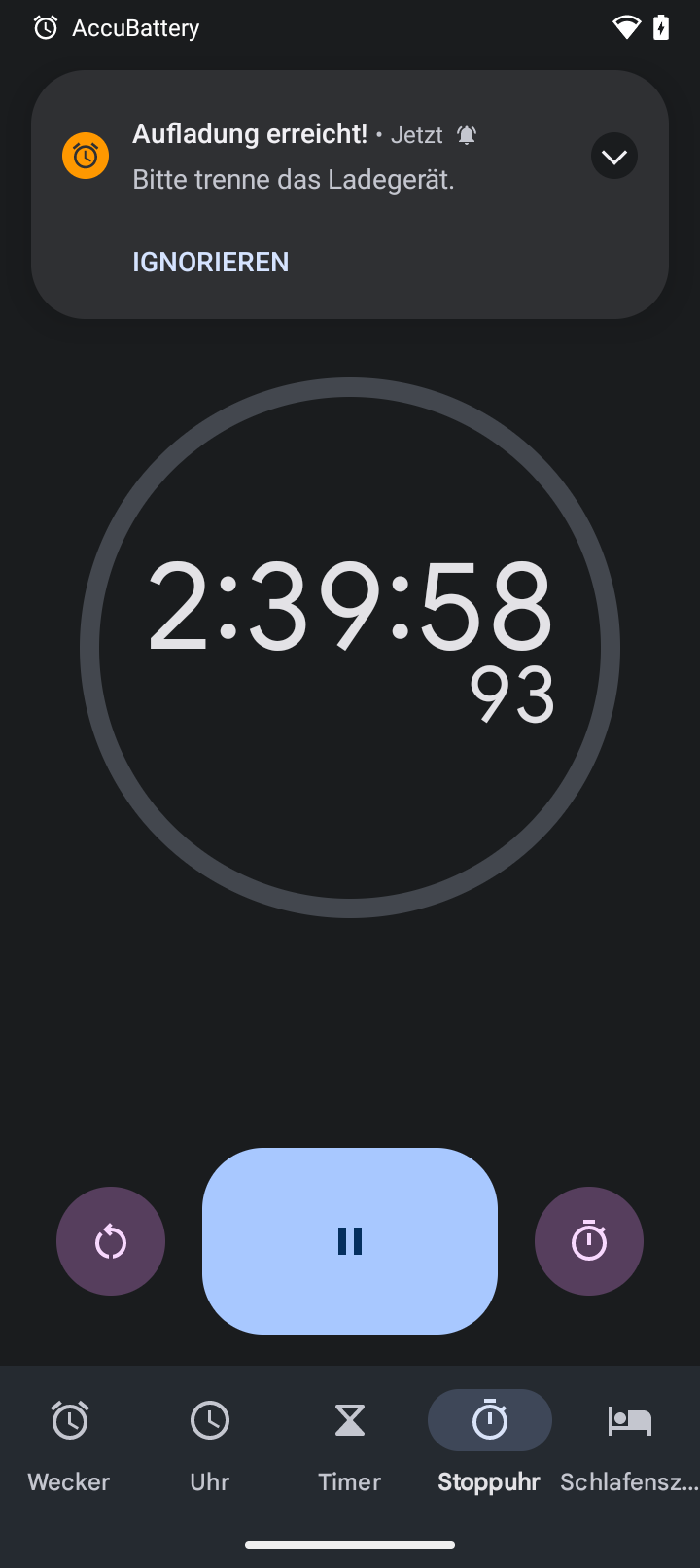The image size is (700, 1568).
Task: Switch to the Timer tab
Action: click(x=350, y=1443)
